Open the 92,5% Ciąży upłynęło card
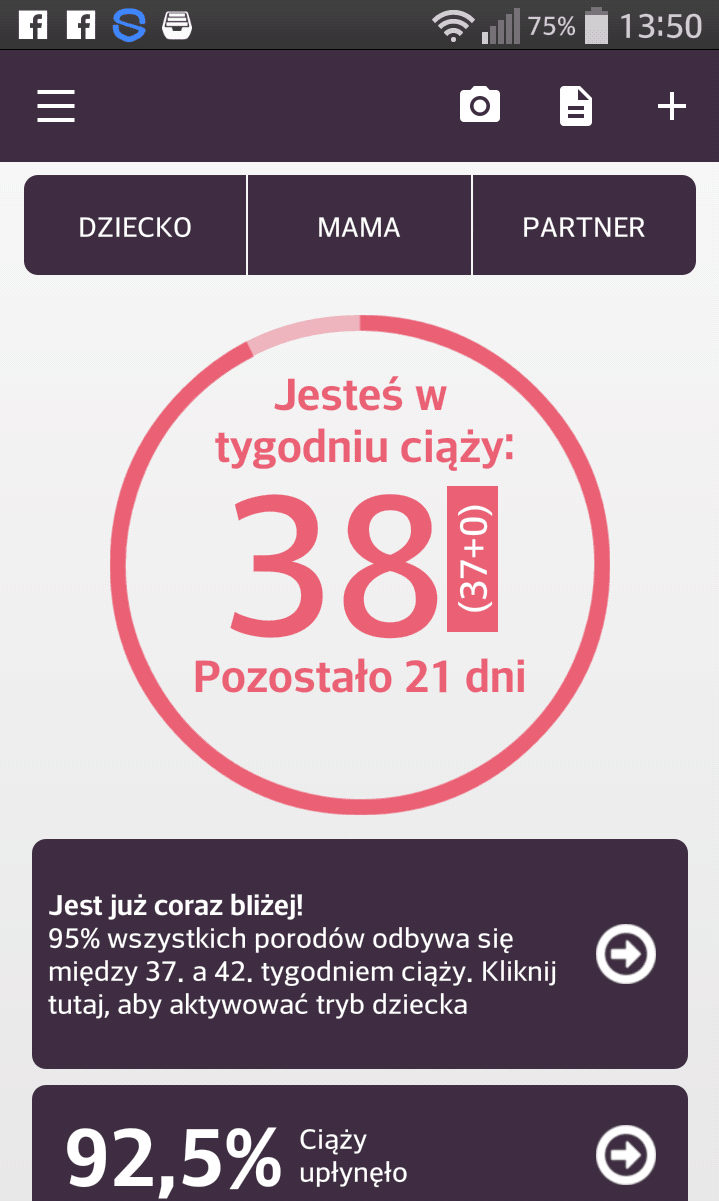Viewport: 719px width, 1201px height. click(360, 1144)
